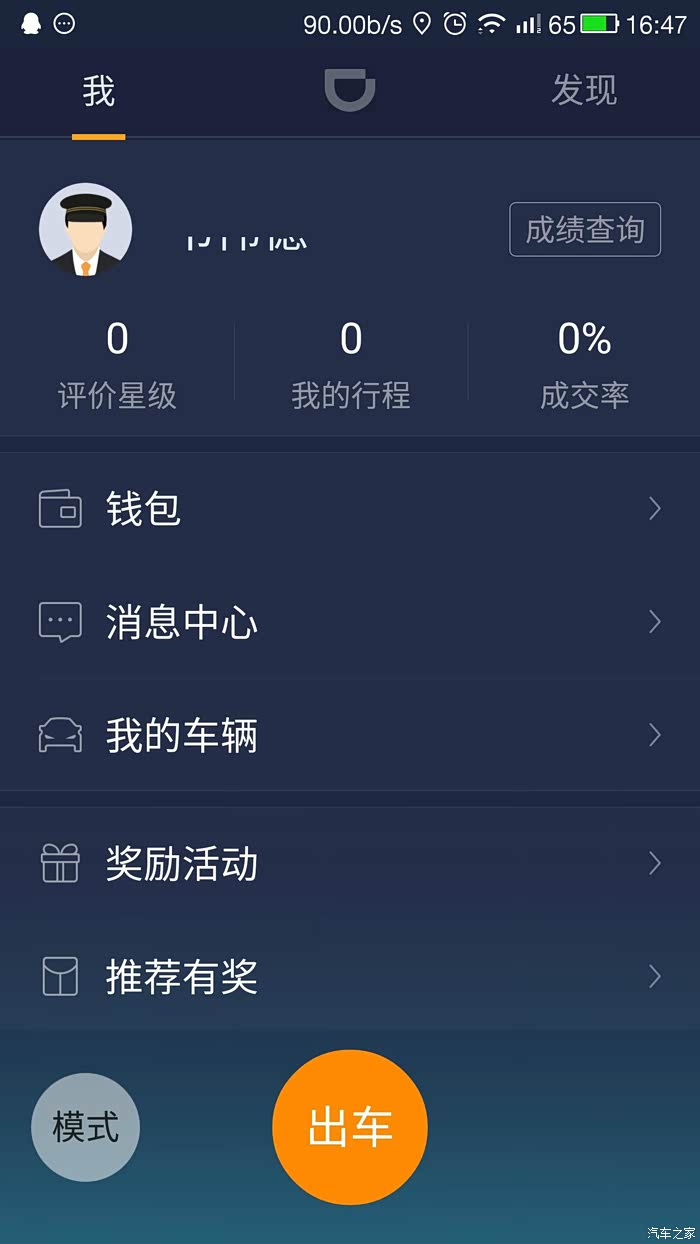
Task: Open 奖励活动 rewards
Action: (x=350, y=863)
